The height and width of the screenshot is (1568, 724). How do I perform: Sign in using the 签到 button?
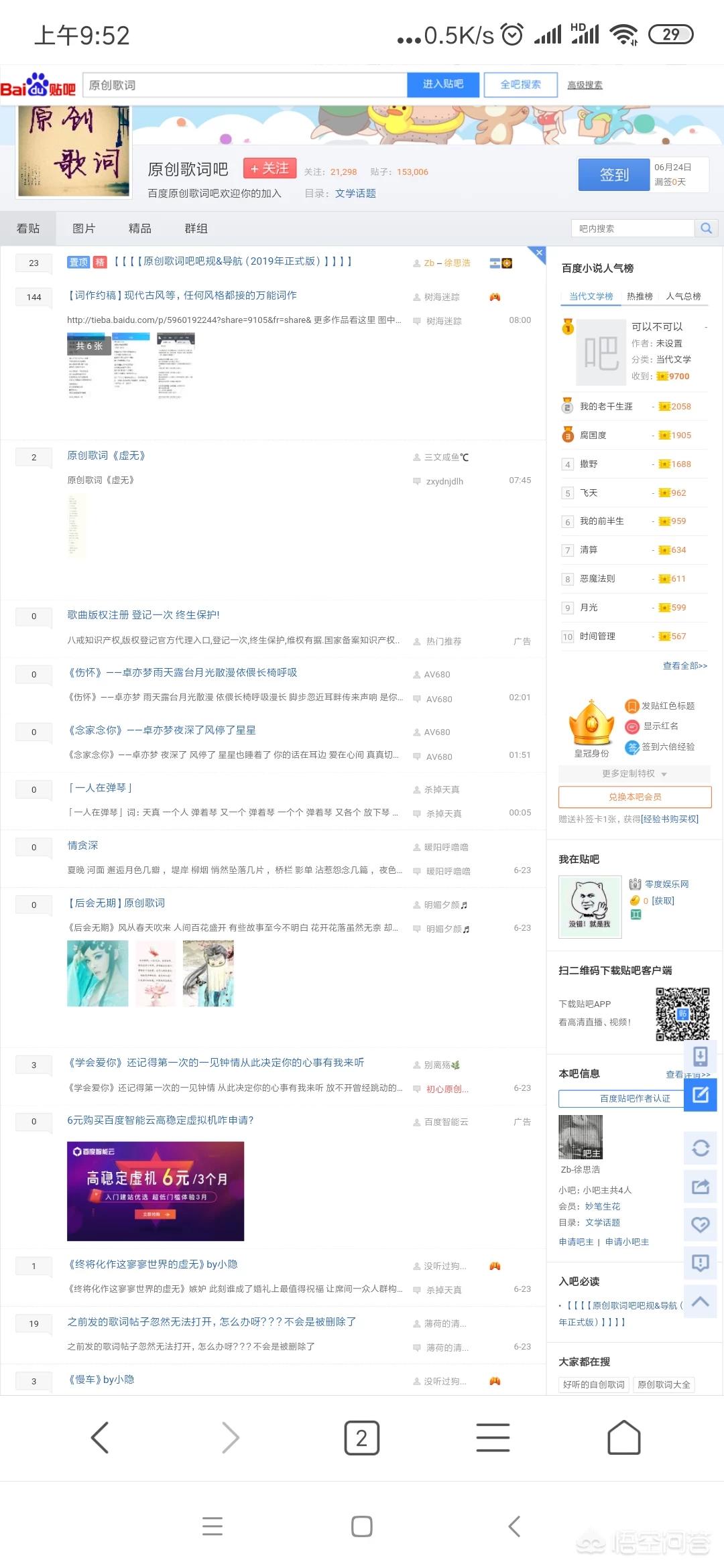[614, 175]
